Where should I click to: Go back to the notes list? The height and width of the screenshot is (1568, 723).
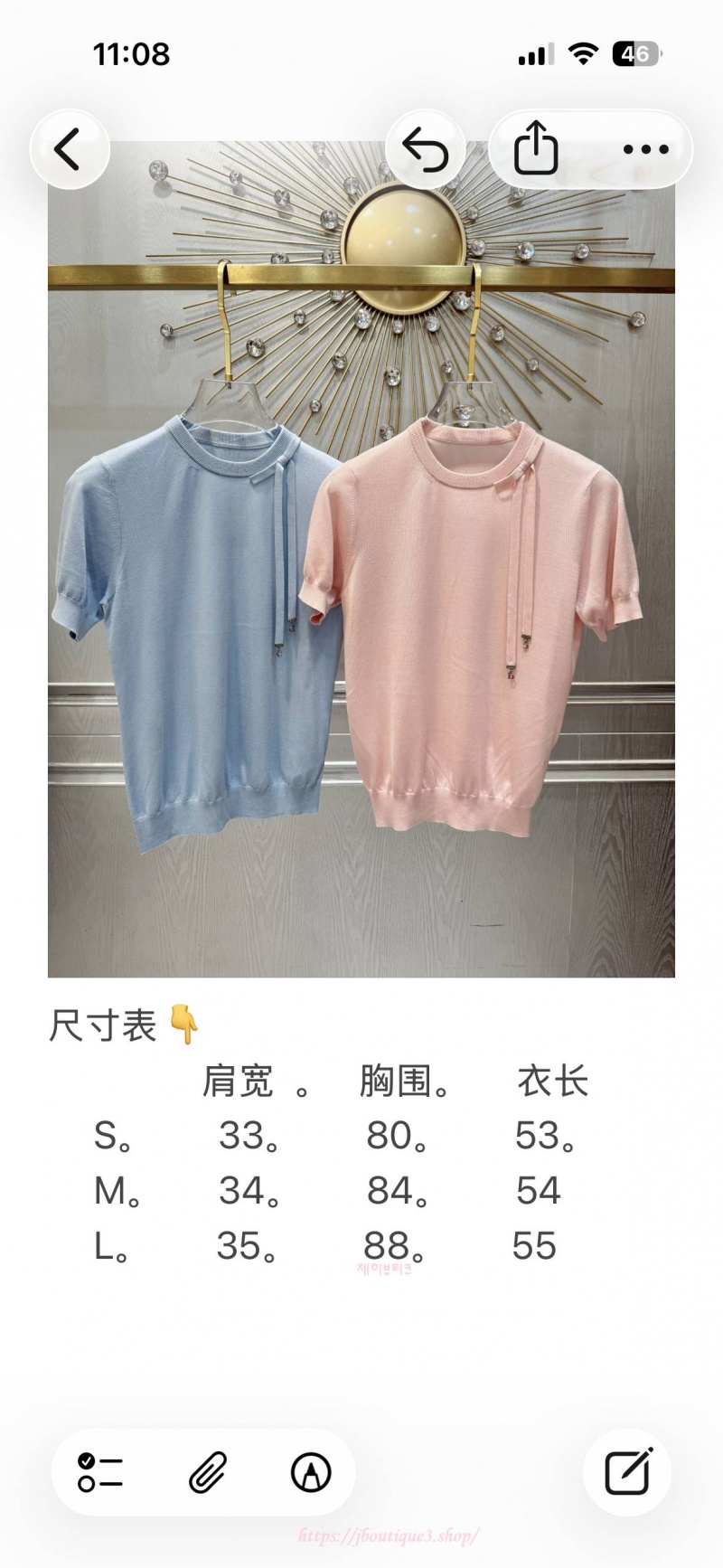click(70, 149)
